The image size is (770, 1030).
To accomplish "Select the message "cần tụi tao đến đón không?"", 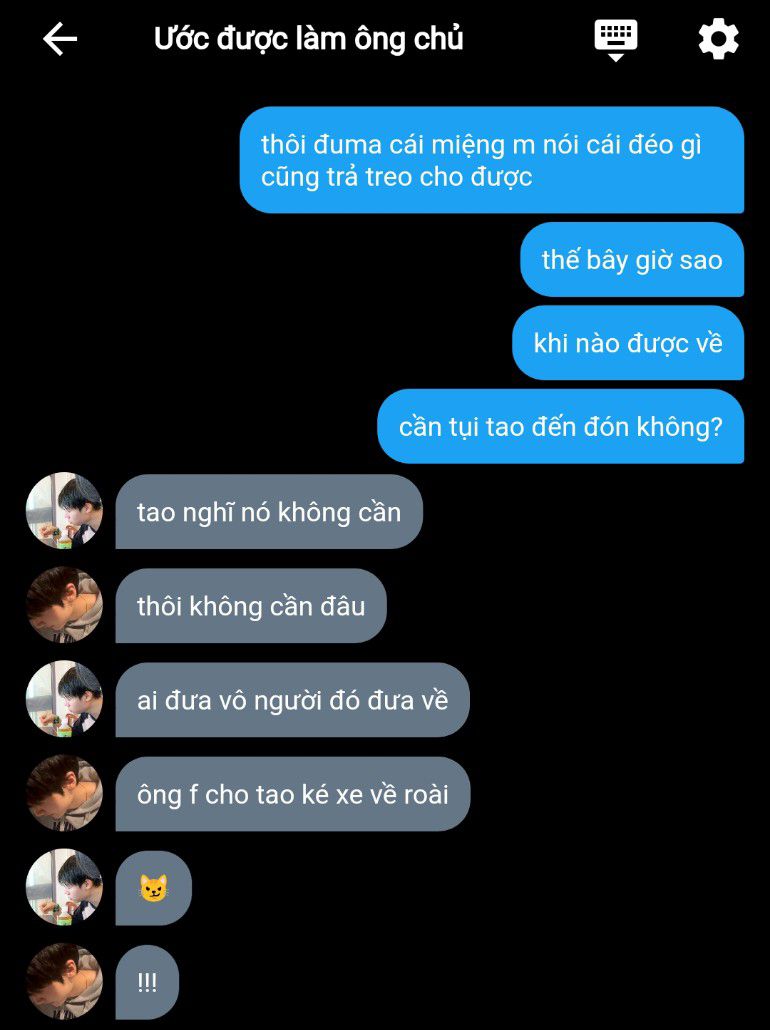I will tap(560, 426).
